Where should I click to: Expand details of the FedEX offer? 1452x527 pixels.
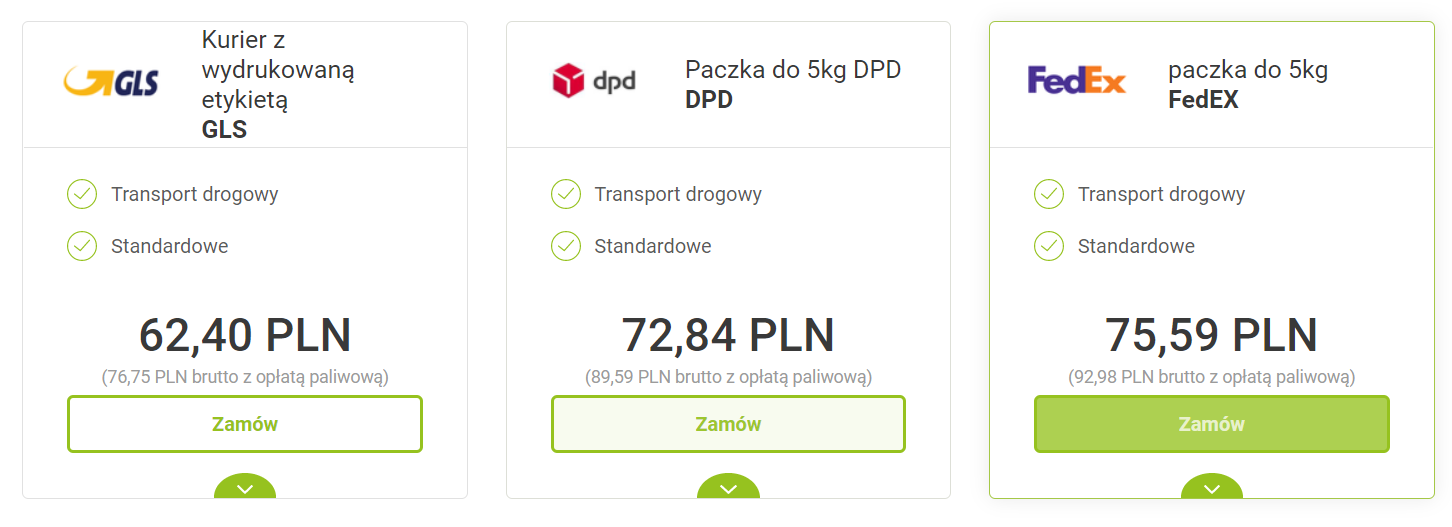[x=1211, y=487]
